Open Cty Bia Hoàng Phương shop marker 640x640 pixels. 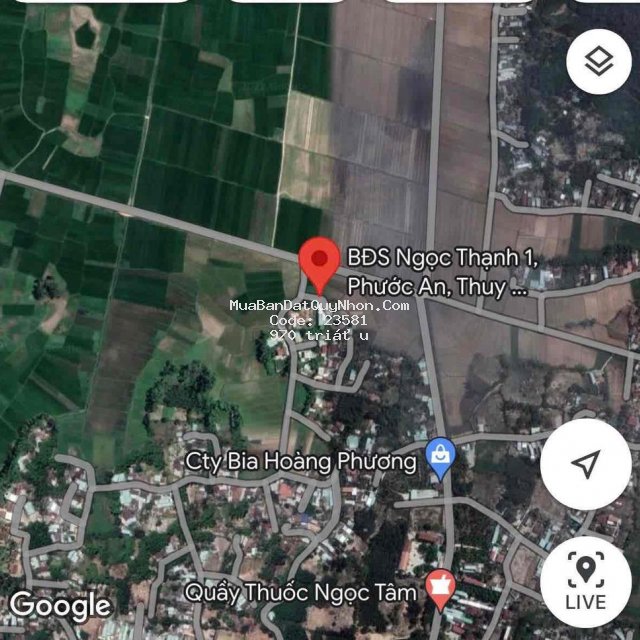(x=440, y=459)
